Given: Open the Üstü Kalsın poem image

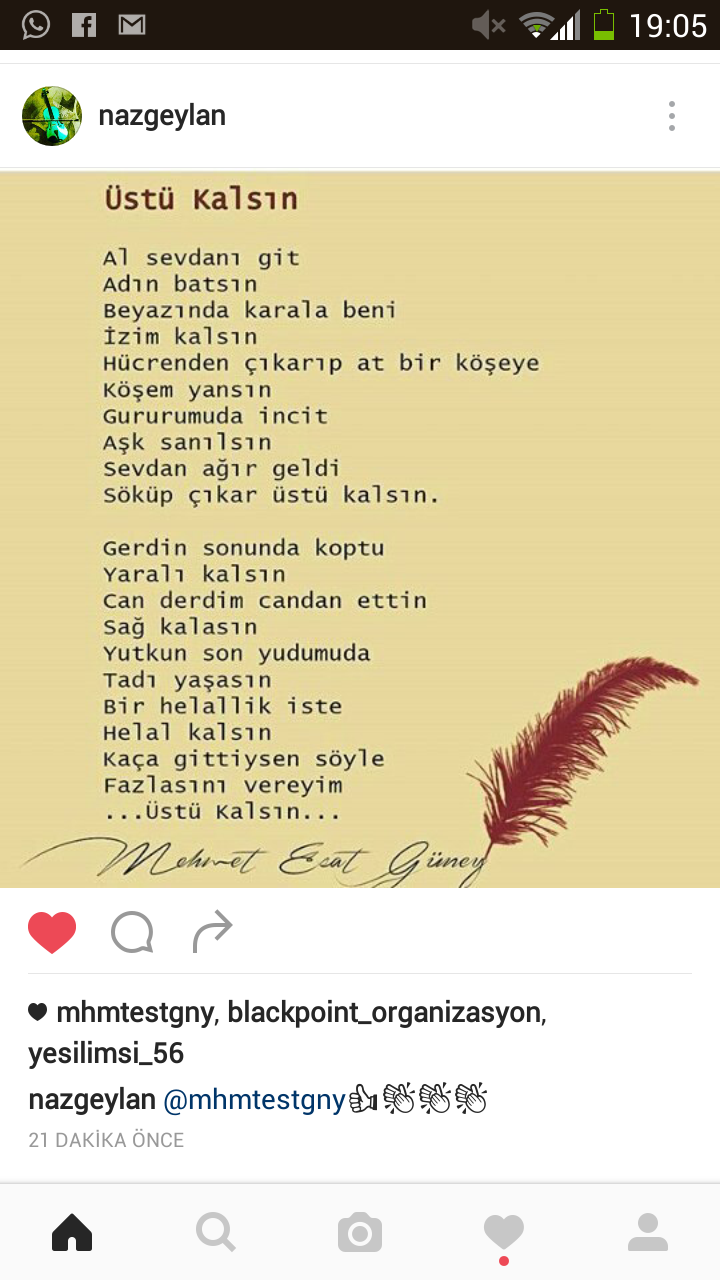Looking at the screenshot, I should point(360,530).
